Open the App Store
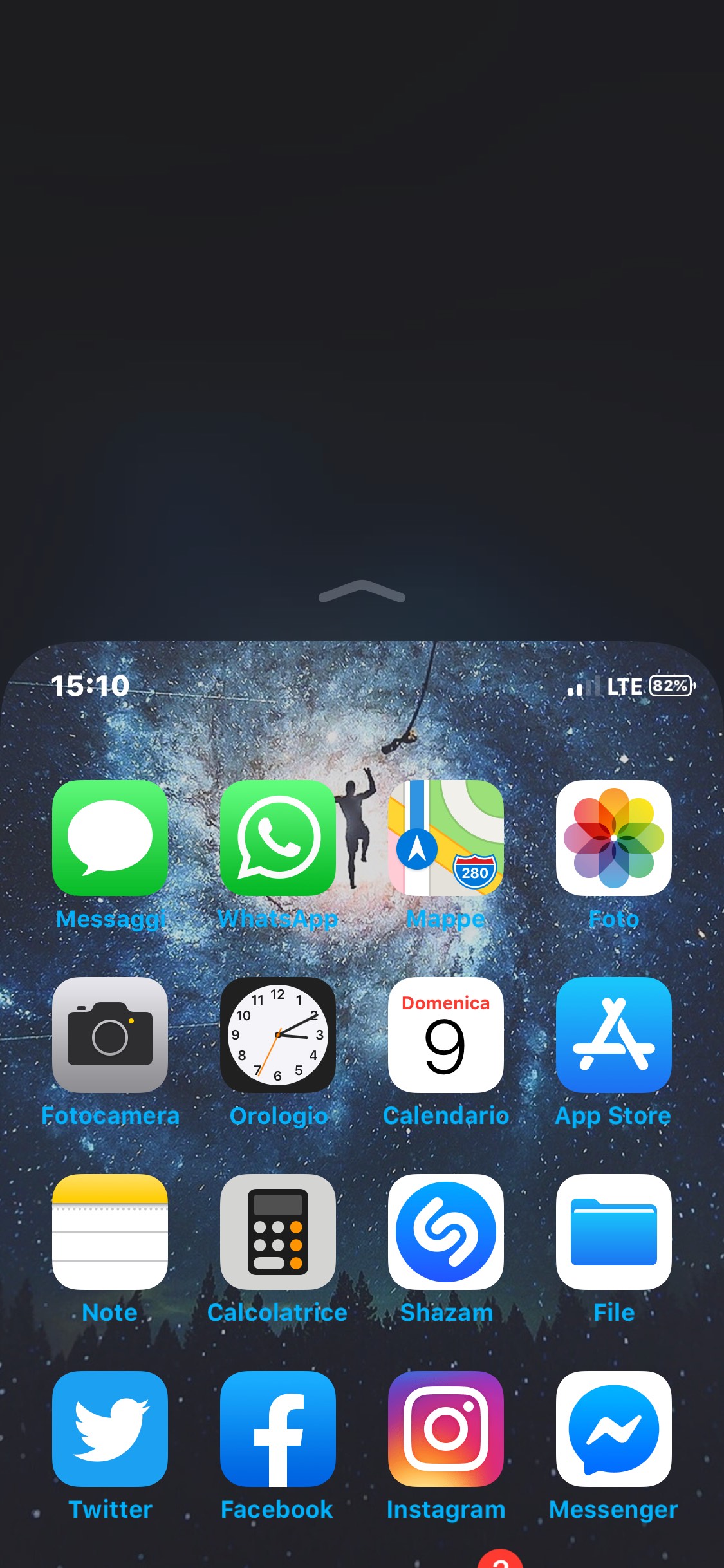The image size is (724, 1568). (x=614, y=1034)
